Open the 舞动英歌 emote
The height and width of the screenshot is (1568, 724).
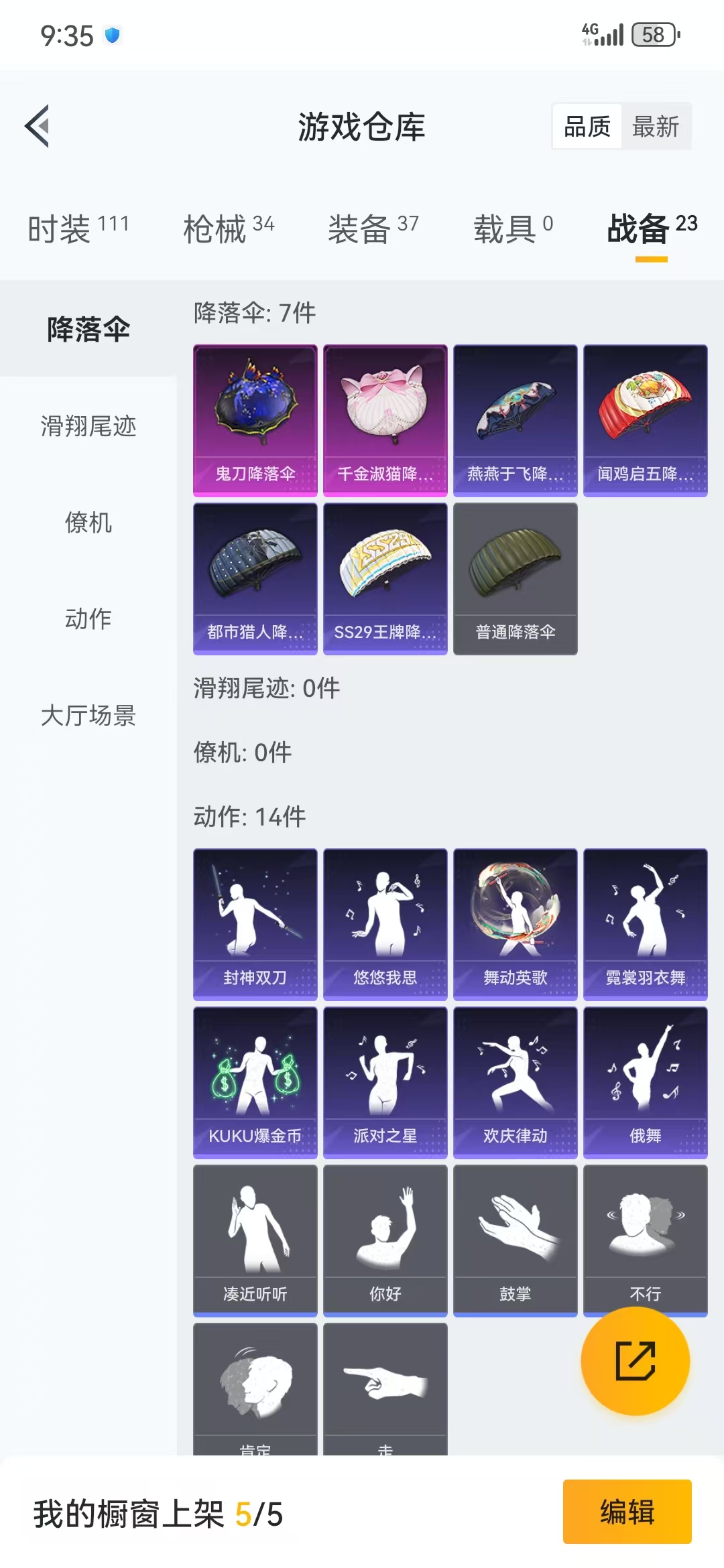click(x=515, y=924)
